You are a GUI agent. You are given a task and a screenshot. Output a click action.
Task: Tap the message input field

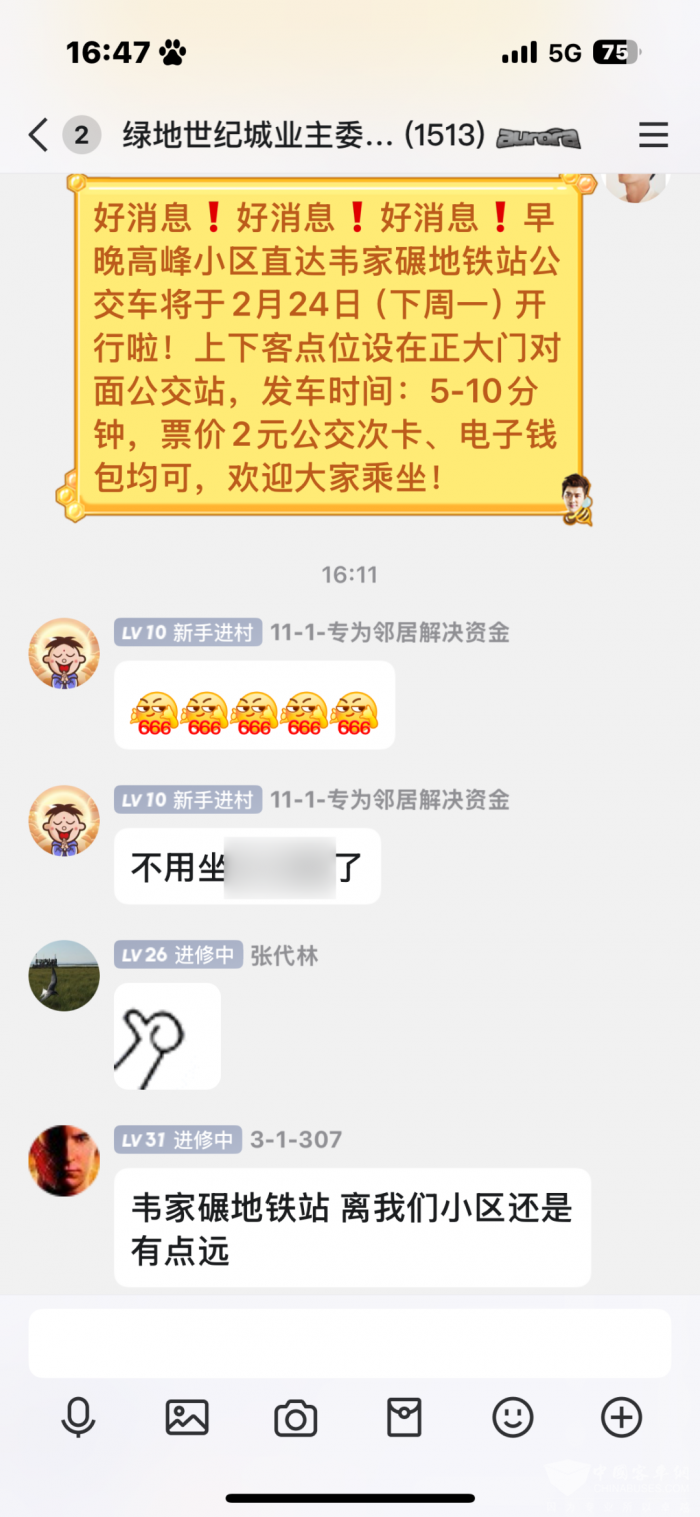349,1343
